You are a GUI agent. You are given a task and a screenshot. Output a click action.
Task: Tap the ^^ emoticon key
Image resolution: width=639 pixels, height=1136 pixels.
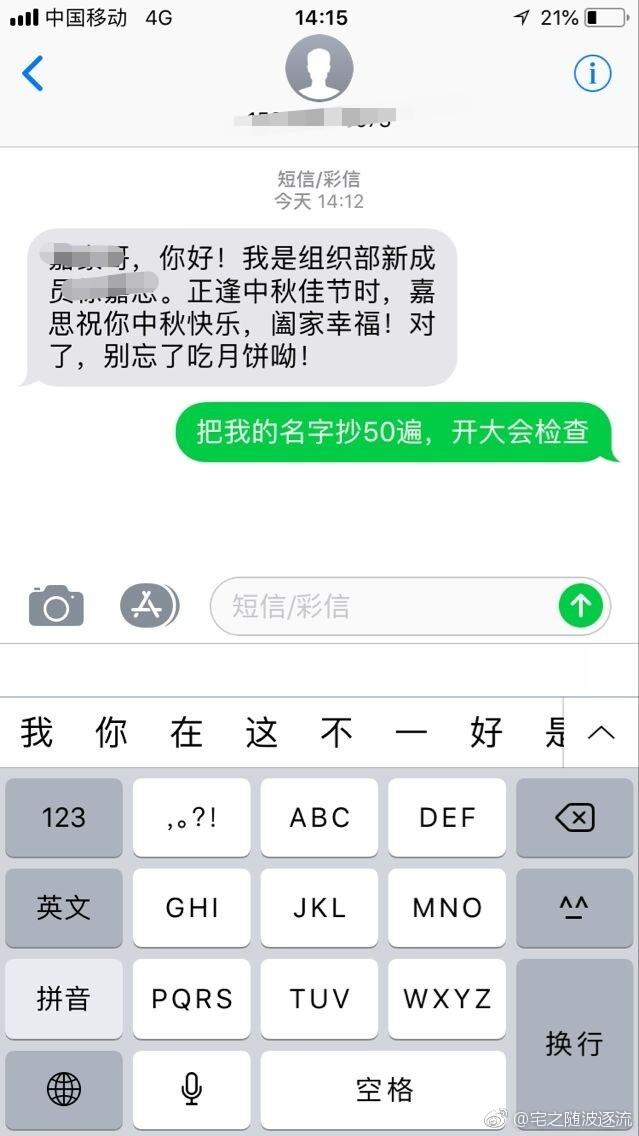(574, 908)
